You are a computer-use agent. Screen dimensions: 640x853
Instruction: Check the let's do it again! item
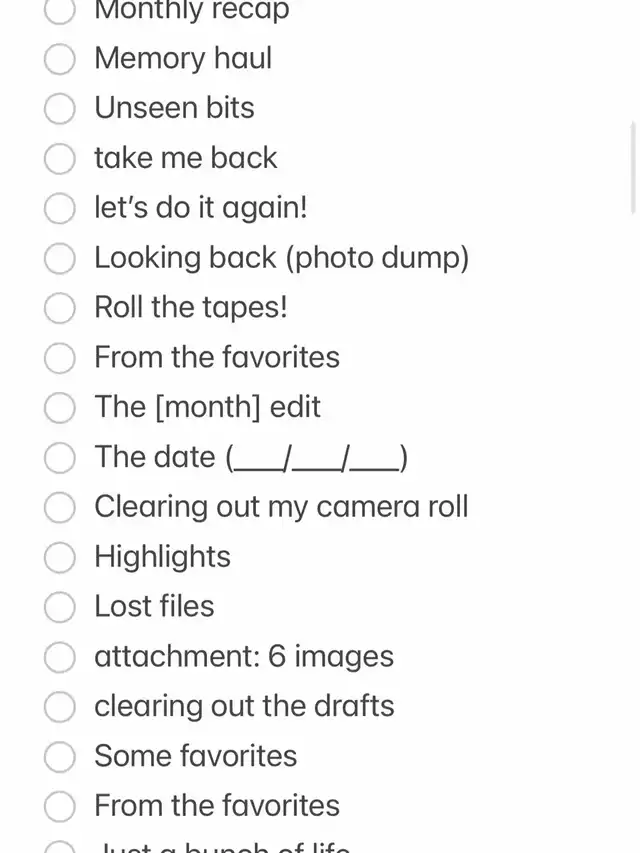coord(60,208)
